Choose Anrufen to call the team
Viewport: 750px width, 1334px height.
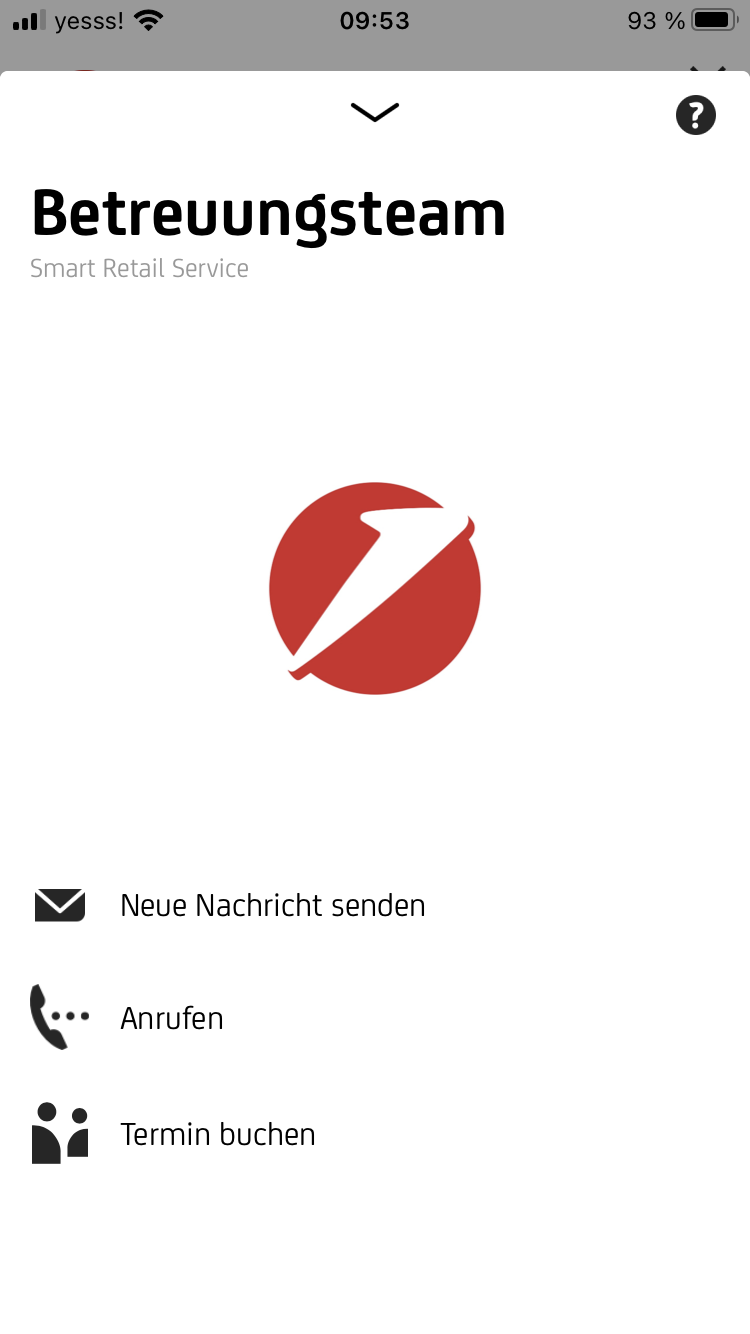pyautogui.click(x=375, y=1018)
